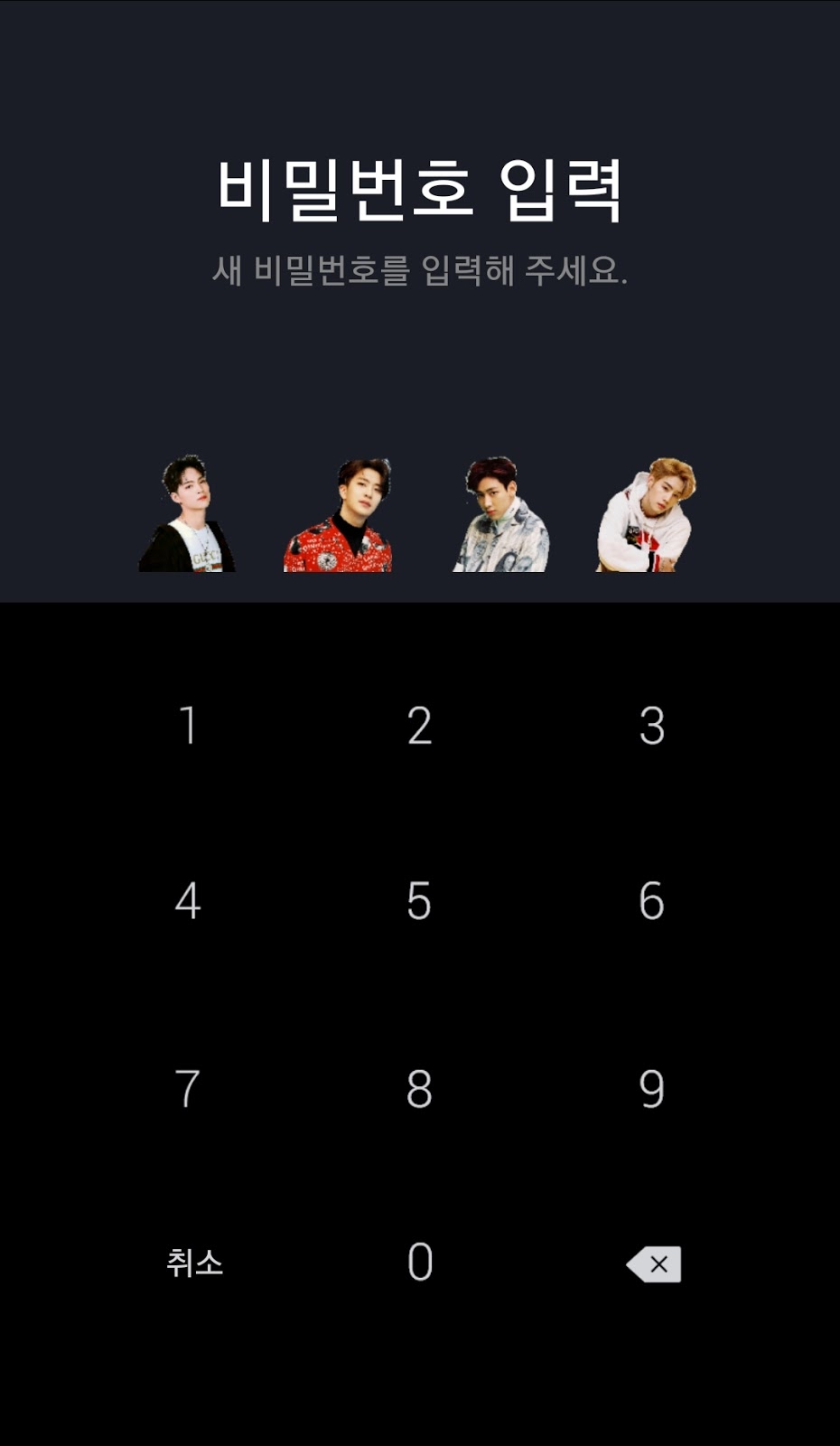Select digit 3 on the passcode pad
This screenshot has height=1446, width=840.
pos(651,726)
